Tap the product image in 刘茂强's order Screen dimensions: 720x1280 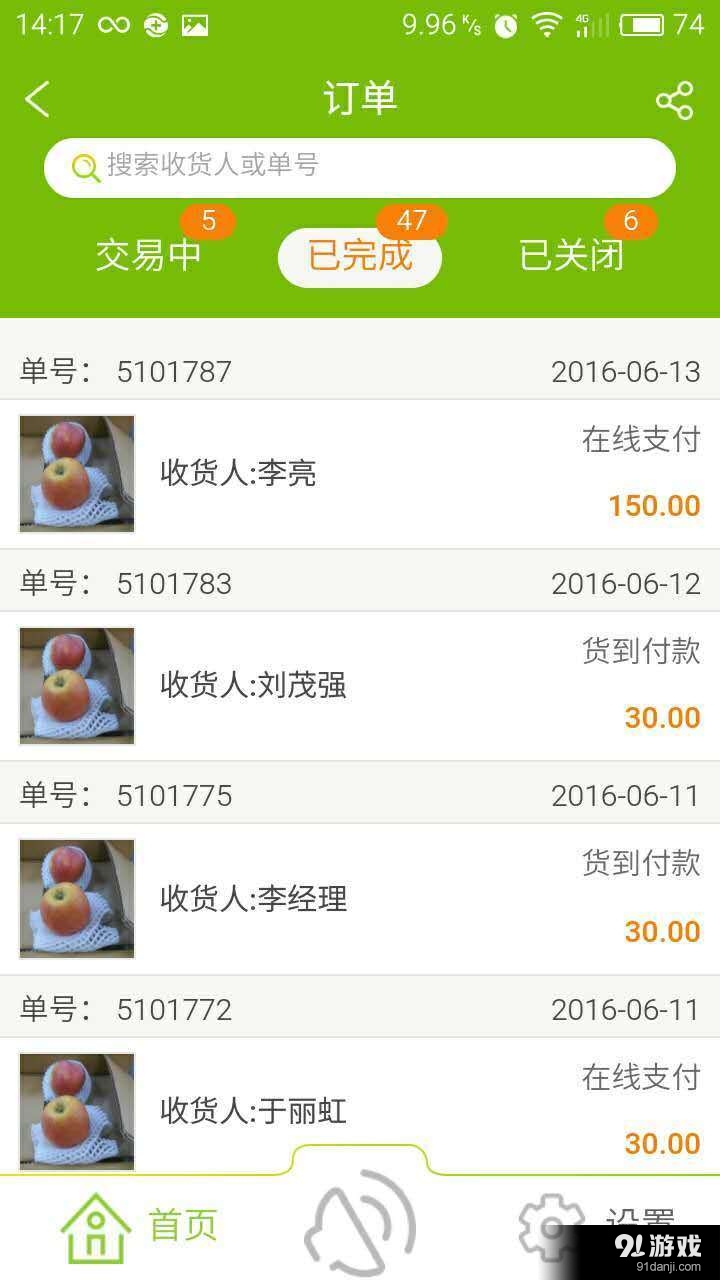(76, 686)
